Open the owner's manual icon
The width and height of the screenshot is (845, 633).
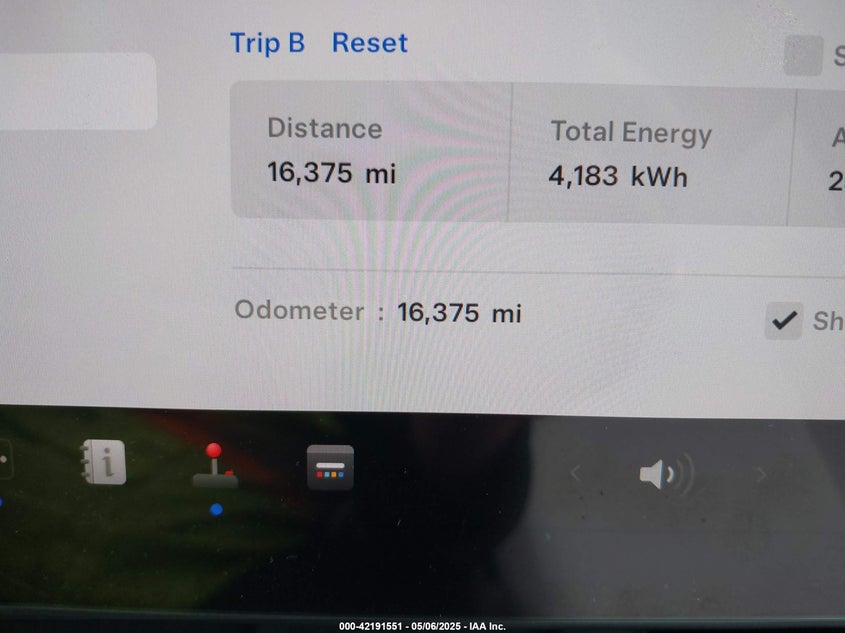pyautogui.click(x=104, y=463)
